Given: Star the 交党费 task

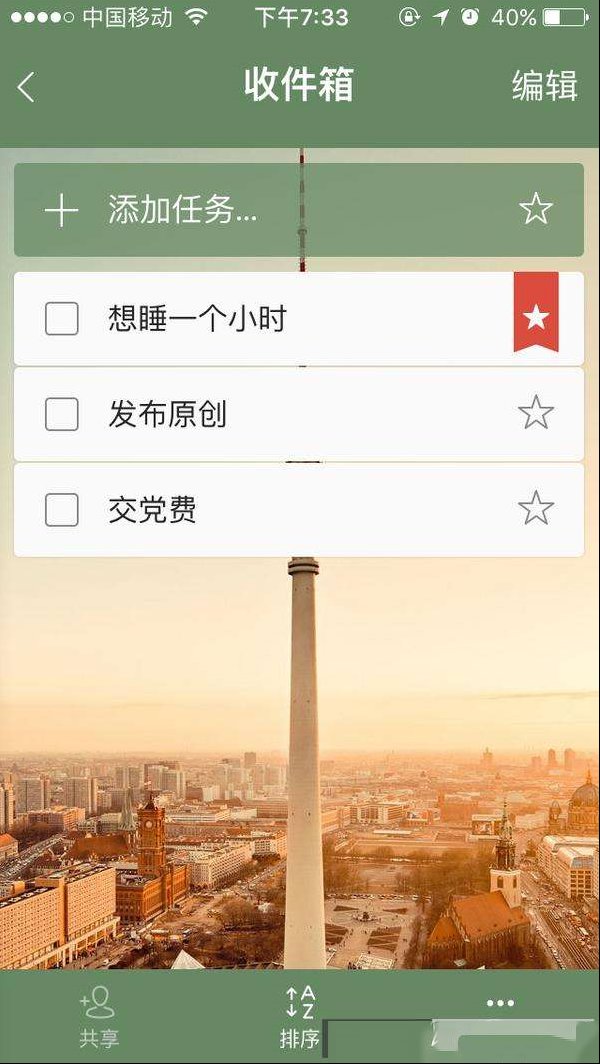Looking at the screenshot, I should pos(536,508).
